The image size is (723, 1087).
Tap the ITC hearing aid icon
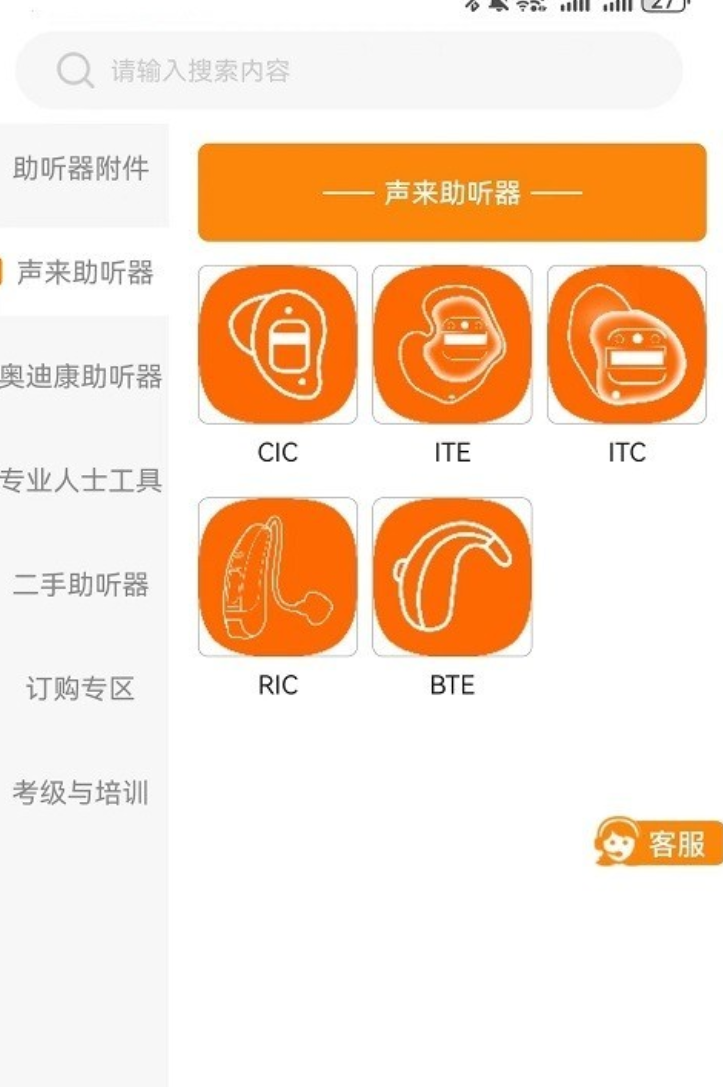[x=626, y=343]
